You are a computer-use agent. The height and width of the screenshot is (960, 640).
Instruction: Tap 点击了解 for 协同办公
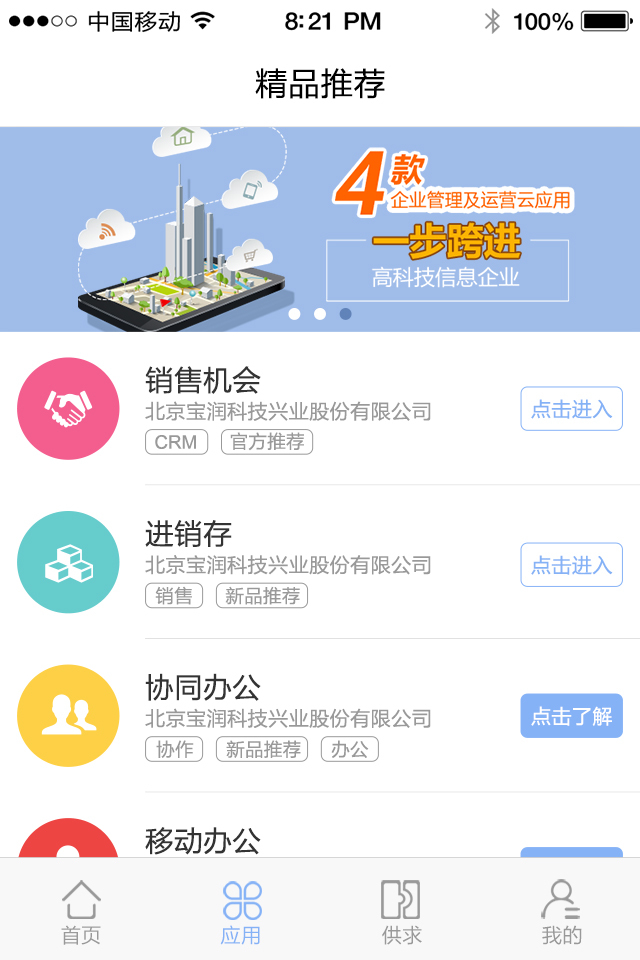(571, 716)
